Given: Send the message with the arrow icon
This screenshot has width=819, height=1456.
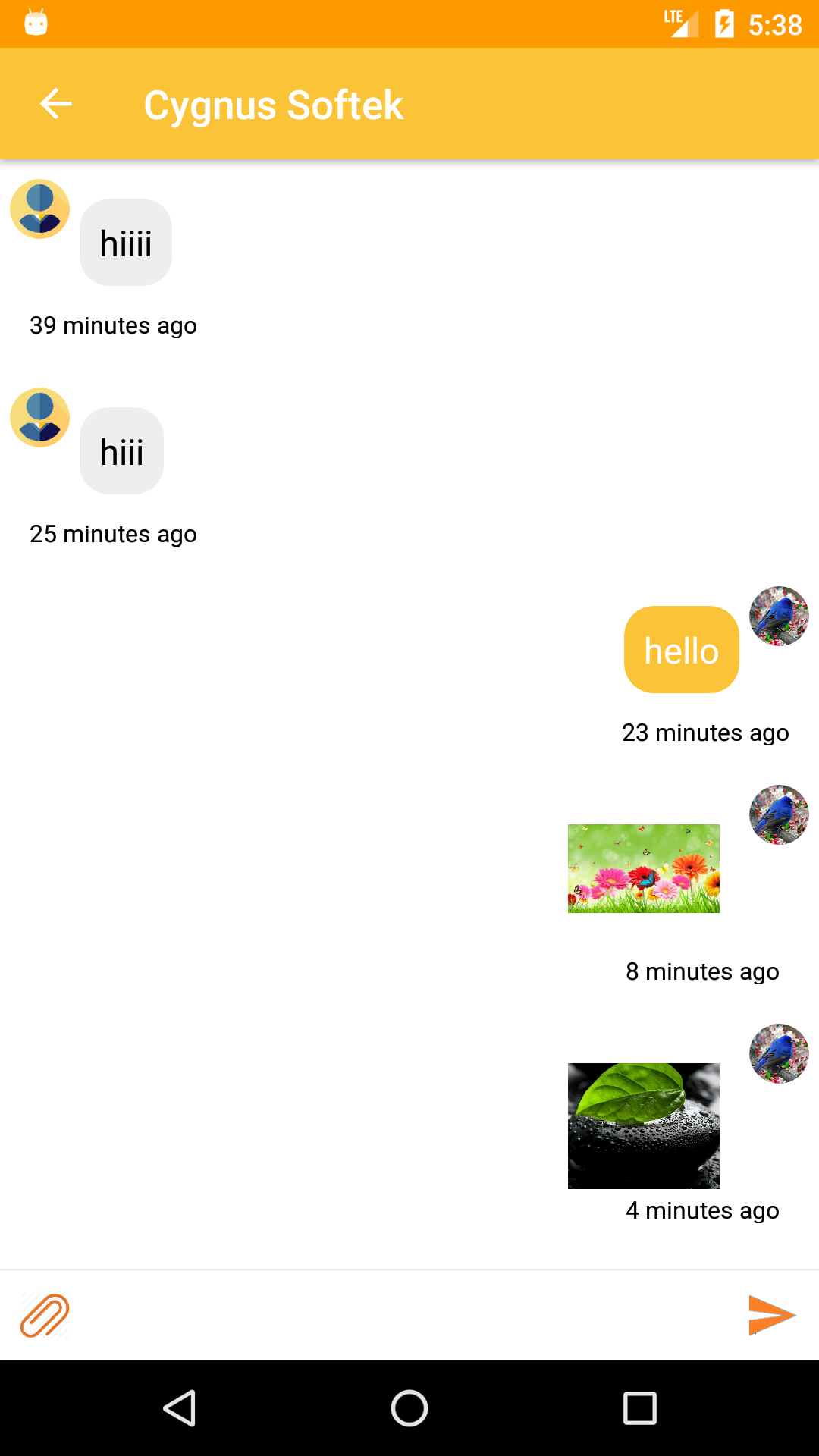Looking at the screenshot, I should pyautogui.click(x=770, y=1315).
